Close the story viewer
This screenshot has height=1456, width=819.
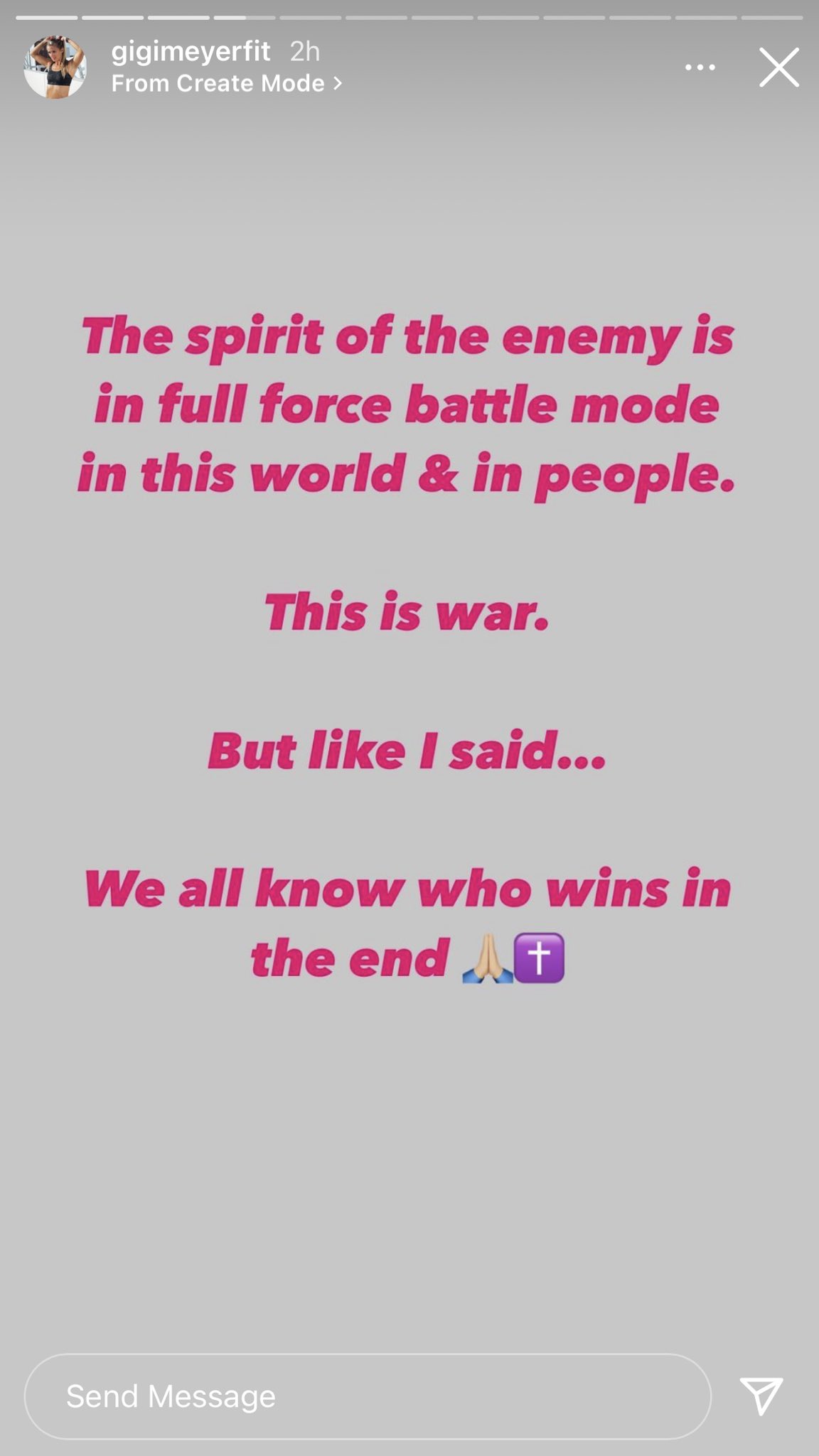[779, 68]
